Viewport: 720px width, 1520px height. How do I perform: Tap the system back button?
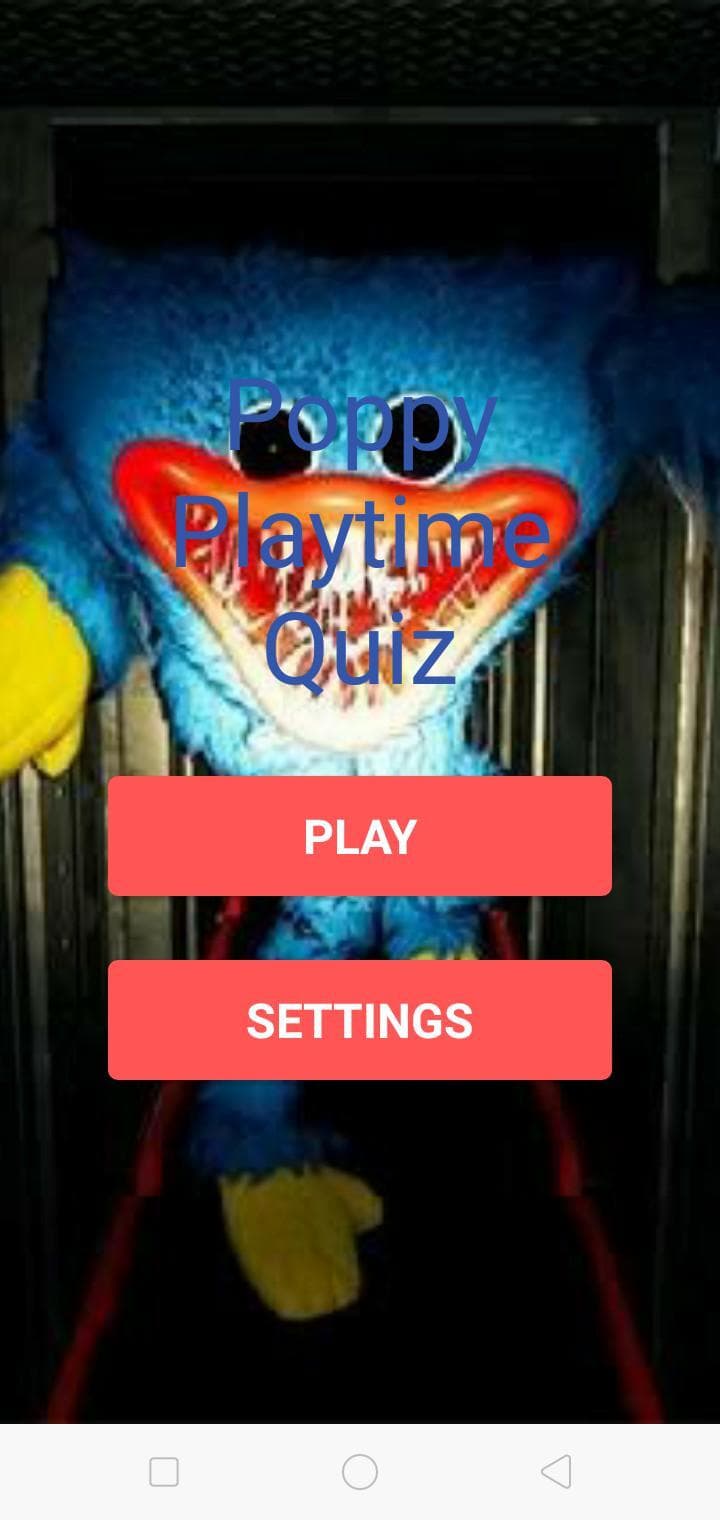coord(556,1472)
